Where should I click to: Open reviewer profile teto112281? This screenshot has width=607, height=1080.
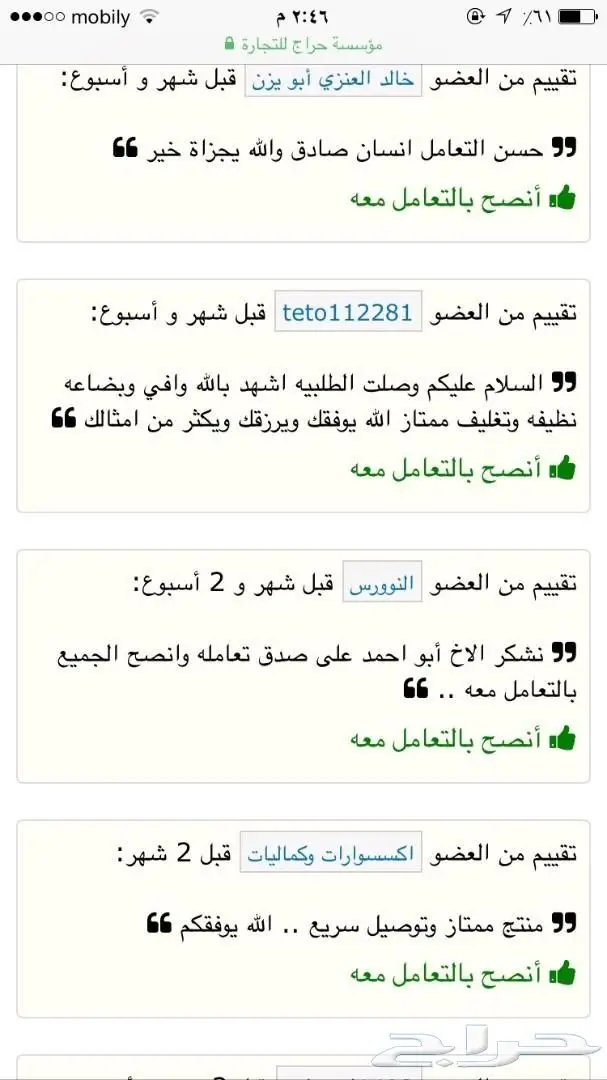click(x=348, y=313)
